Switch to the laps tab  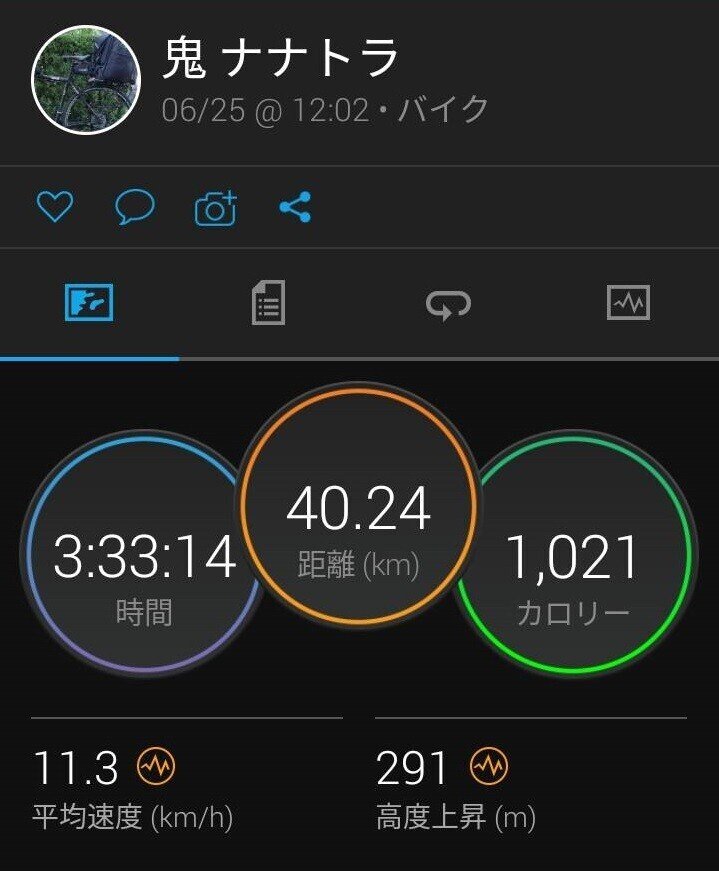449,302
